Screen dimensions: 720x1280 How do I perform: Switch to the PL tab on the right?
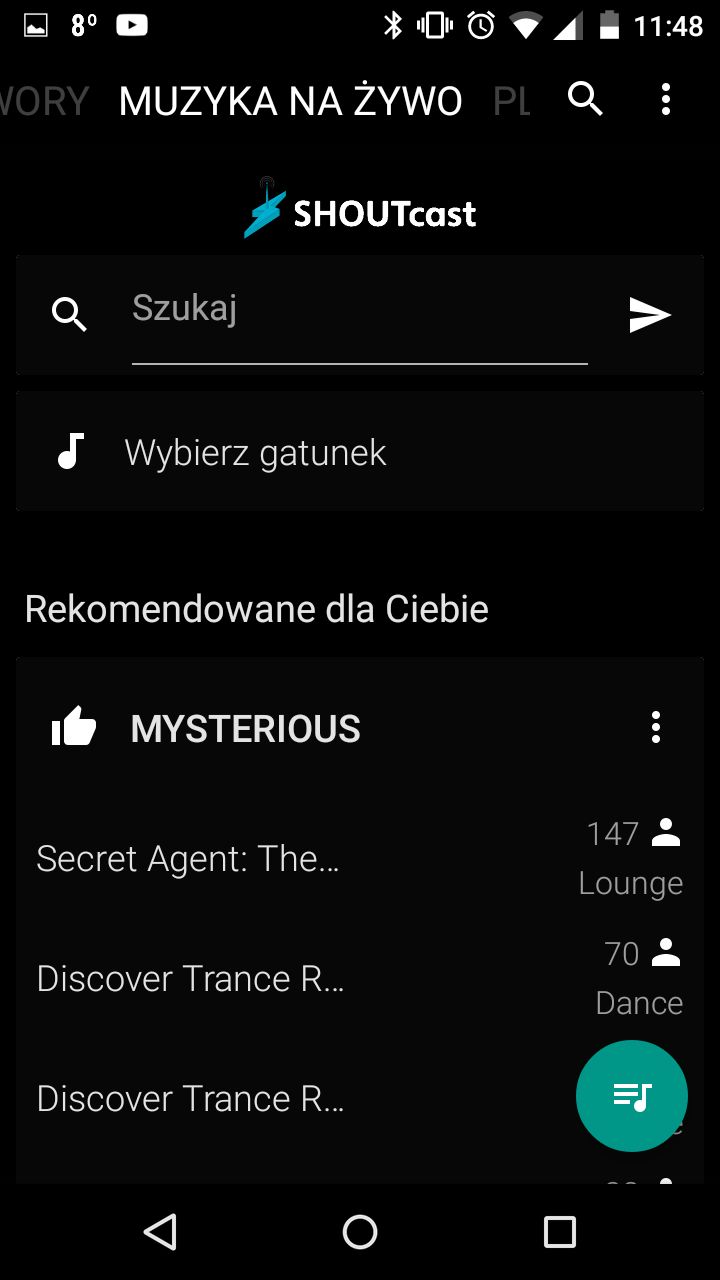512,101
